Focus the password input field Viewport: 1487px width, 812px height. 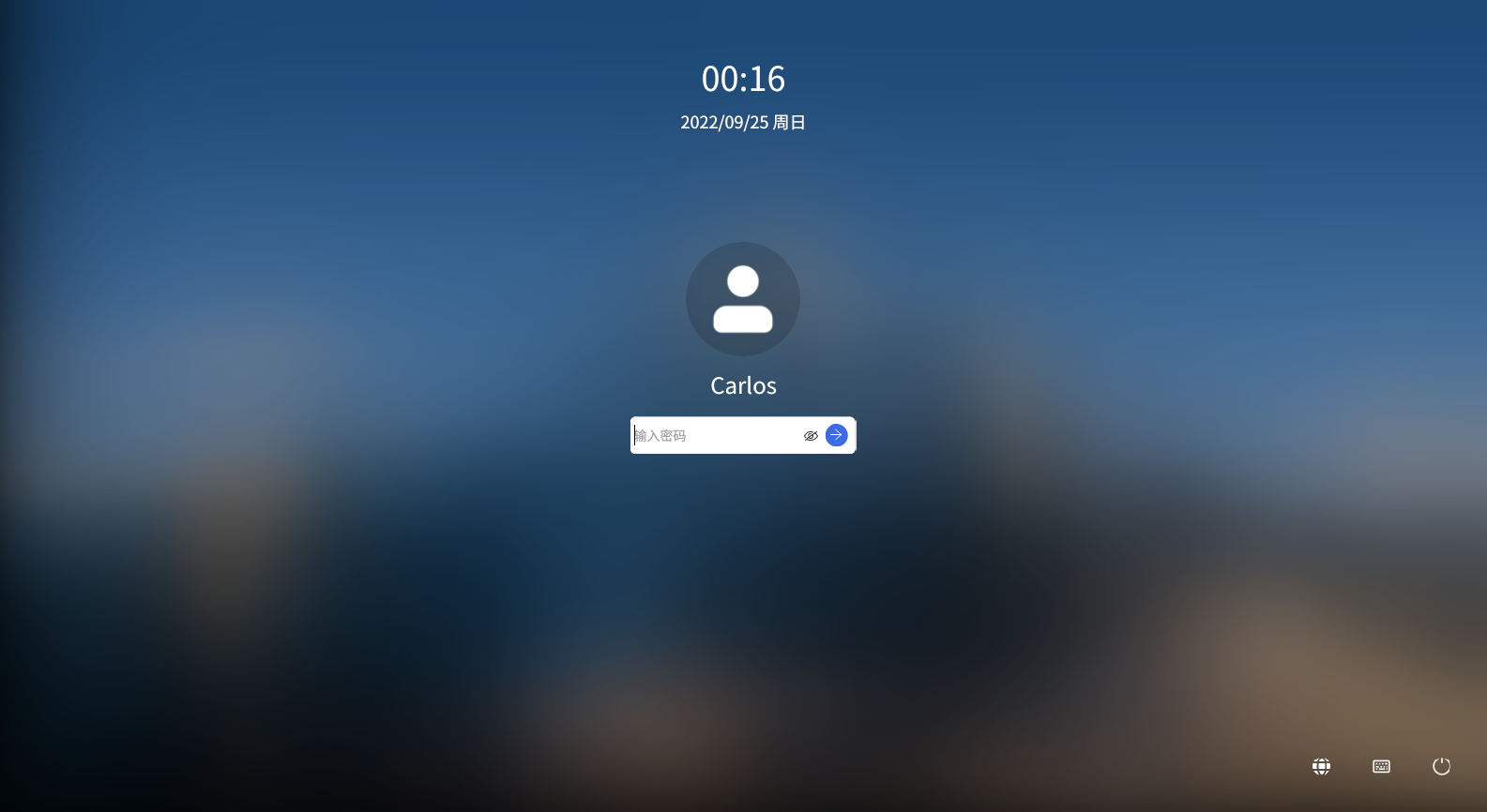(713, 435)
